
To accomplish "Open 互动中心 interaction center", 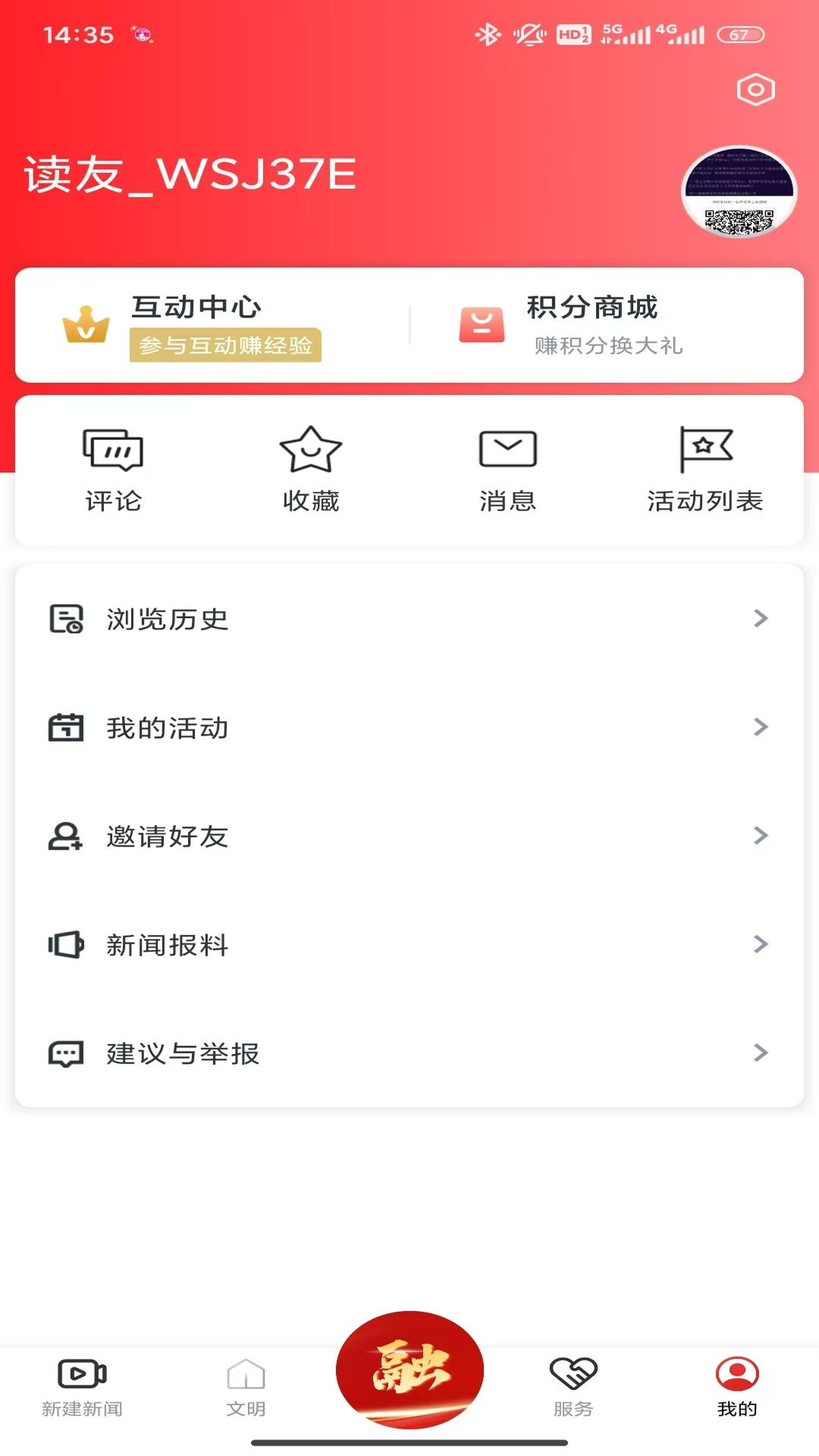I will click(197, 325).
